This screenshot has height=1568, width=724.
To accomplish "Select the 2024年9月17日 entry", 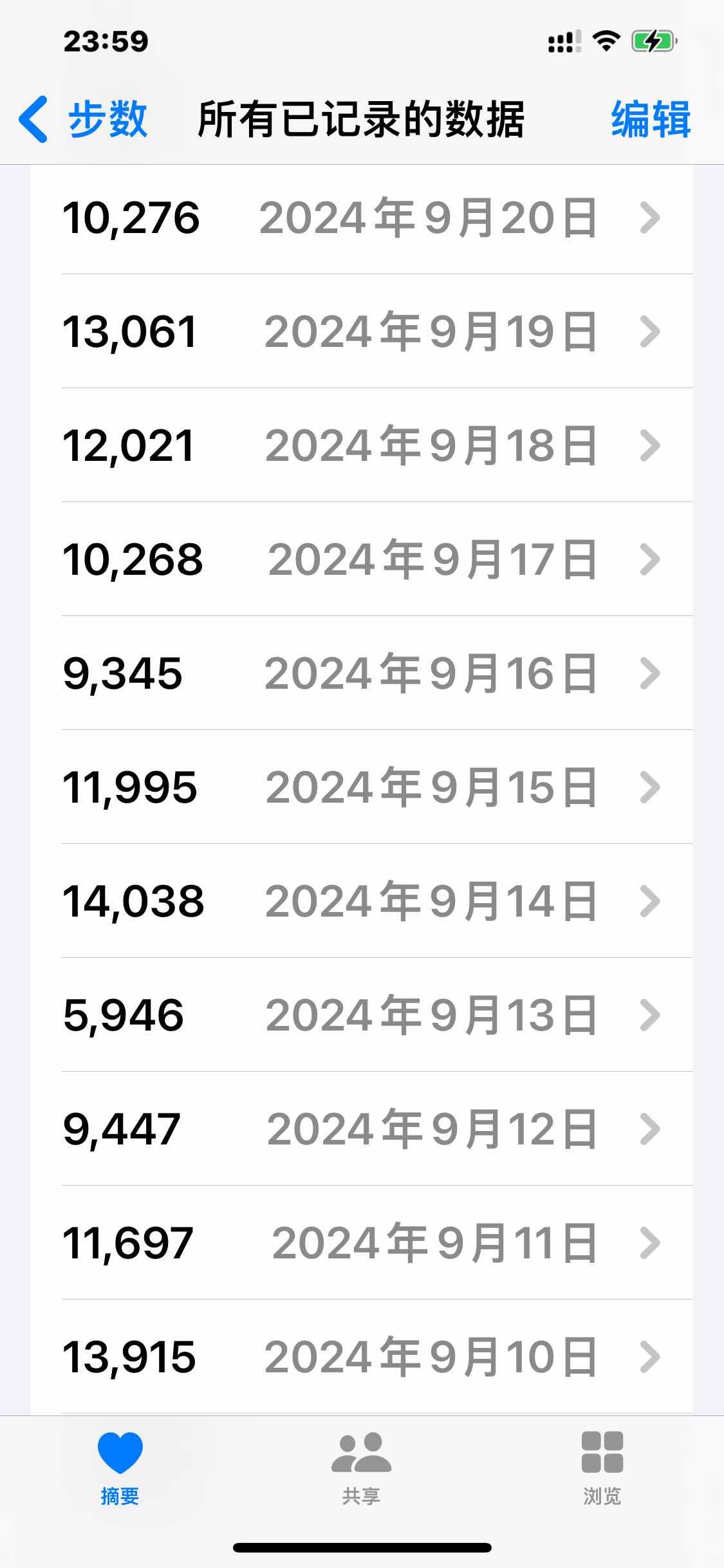I will pos(362,559).
